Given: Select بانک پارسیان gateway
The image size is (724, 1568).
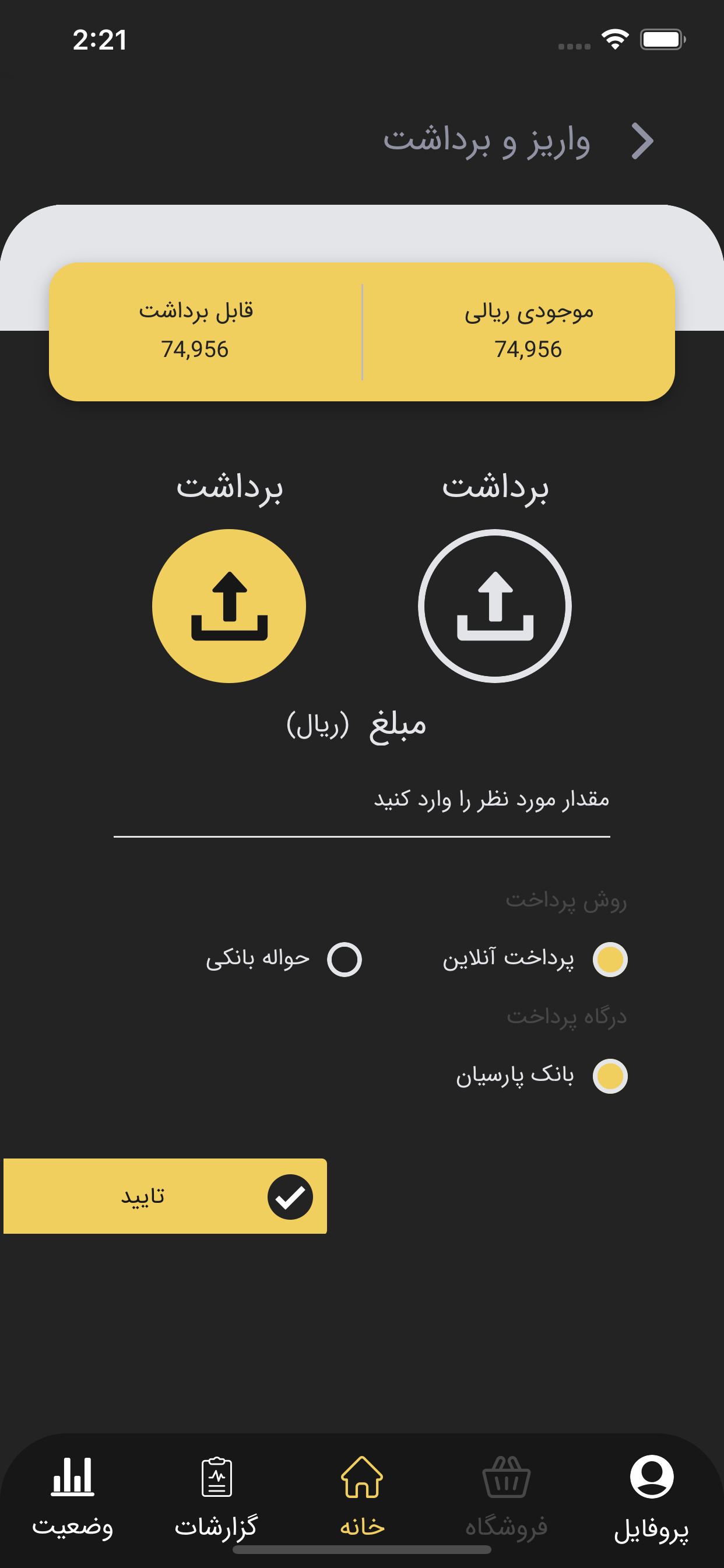Looking at the screenshot, I should pyautogui.click(x=610, y=1076).
